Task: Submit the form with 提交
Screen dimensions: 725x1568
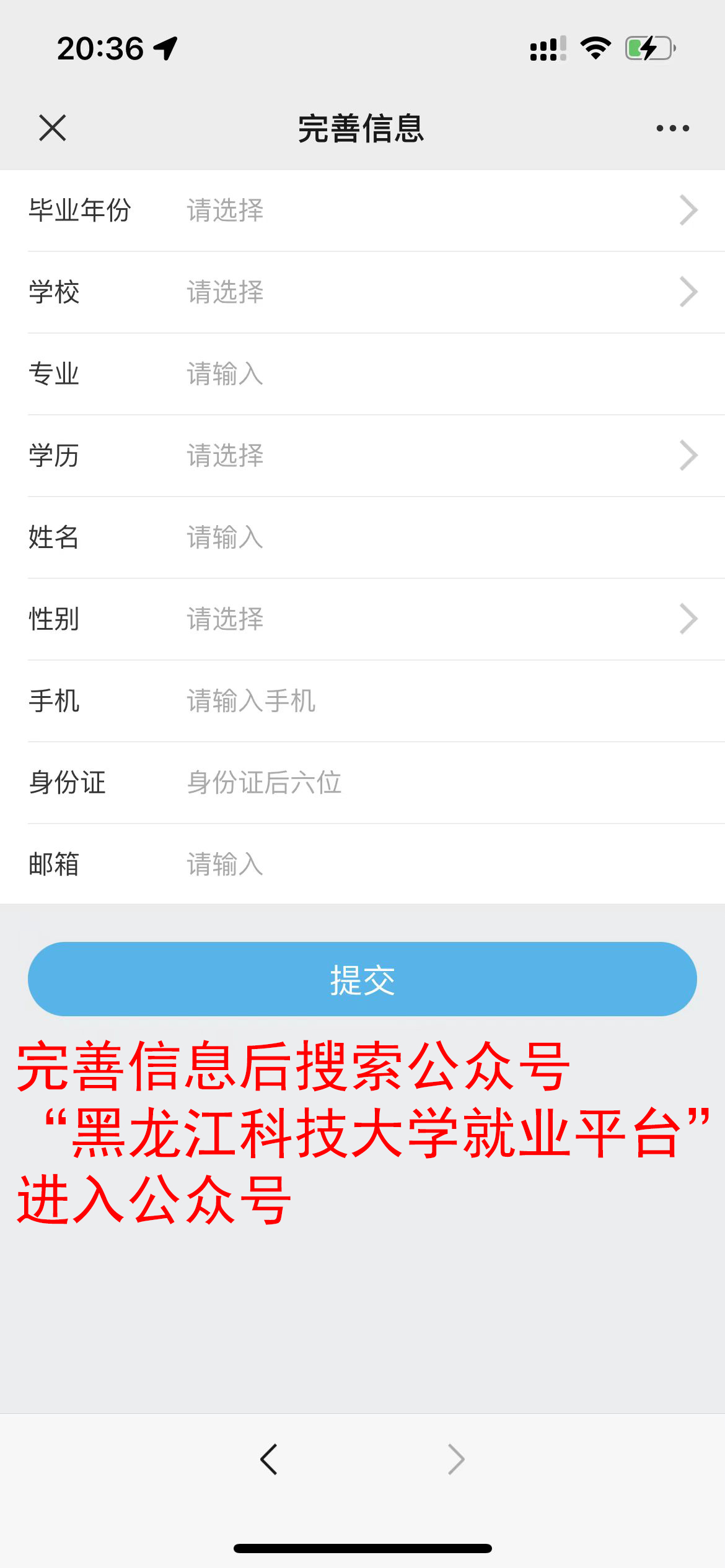Action: coord(362,979)
